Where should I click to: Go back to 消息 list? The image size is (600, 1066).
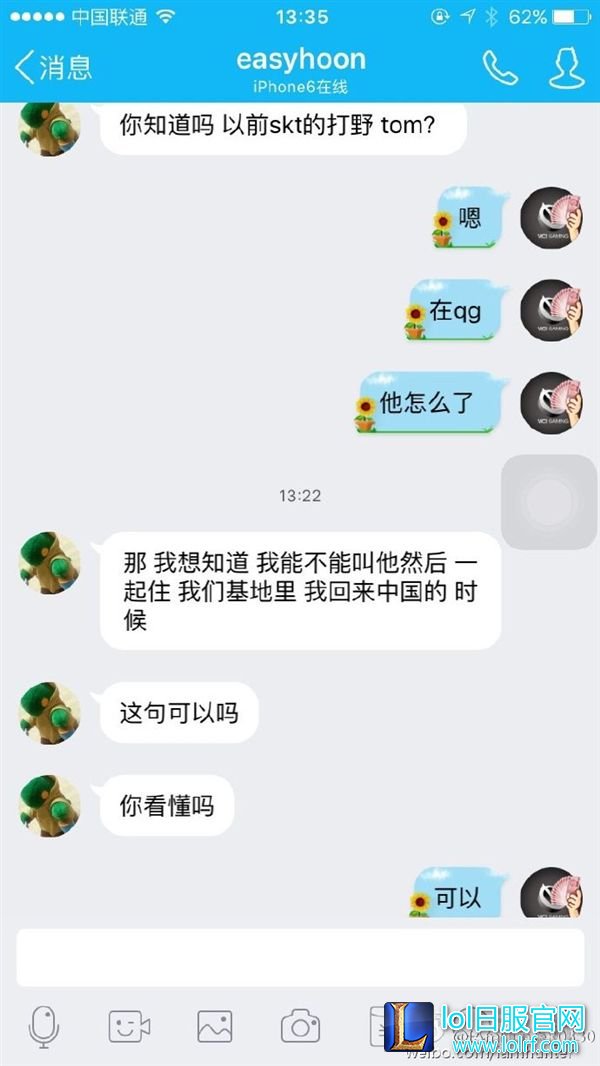52,67
